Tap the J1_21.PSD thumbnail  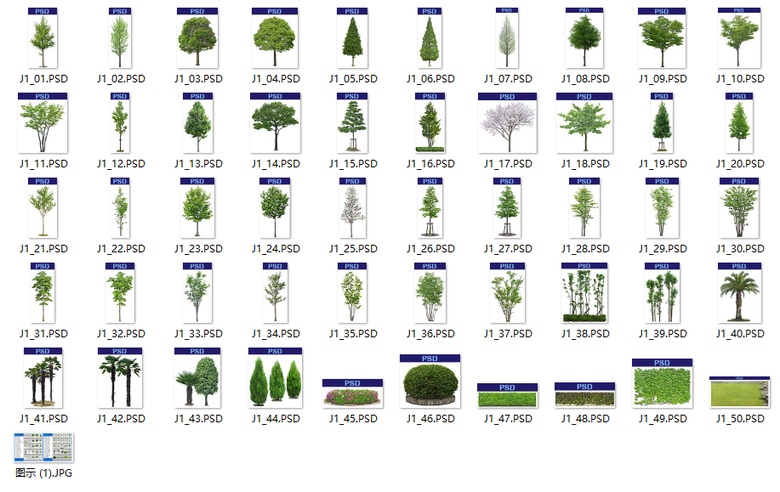[x=43, y=208]
